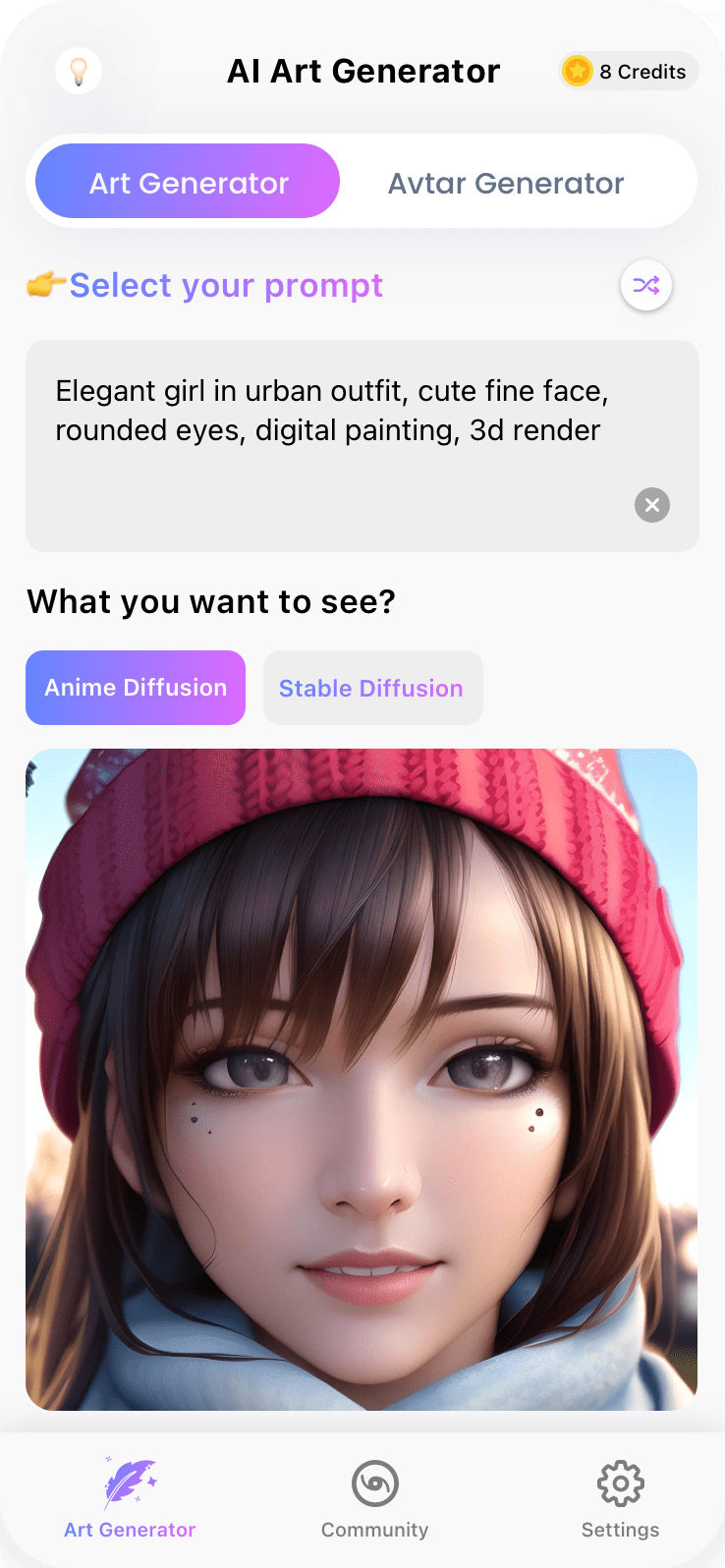Image resolution: width=725 pixels, height=1568 pixels.
Task: Open the Settings tab
Action: click(620, 1499)
